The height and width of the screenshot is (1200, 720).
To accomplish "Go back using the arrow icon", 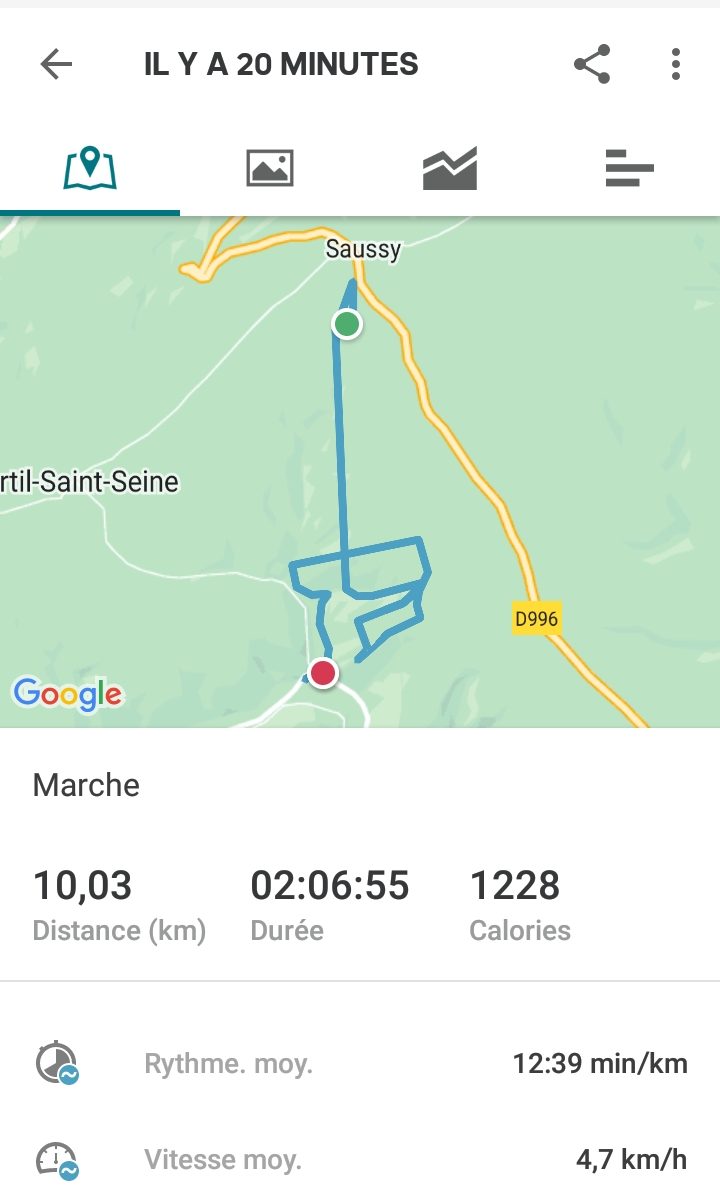I will [56, 65].
